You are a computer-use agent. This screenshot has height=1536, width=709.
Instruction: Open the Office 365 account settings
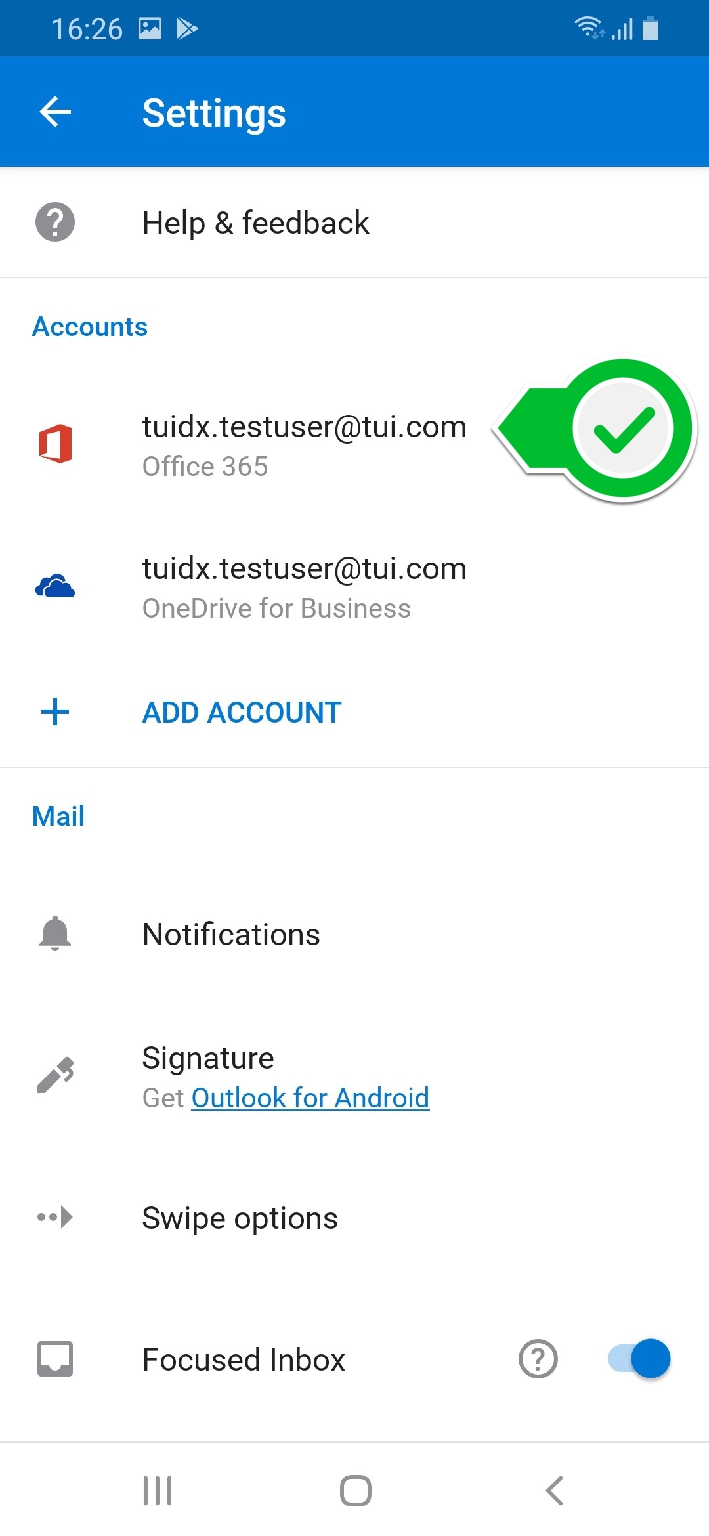[x=303, y=445]
